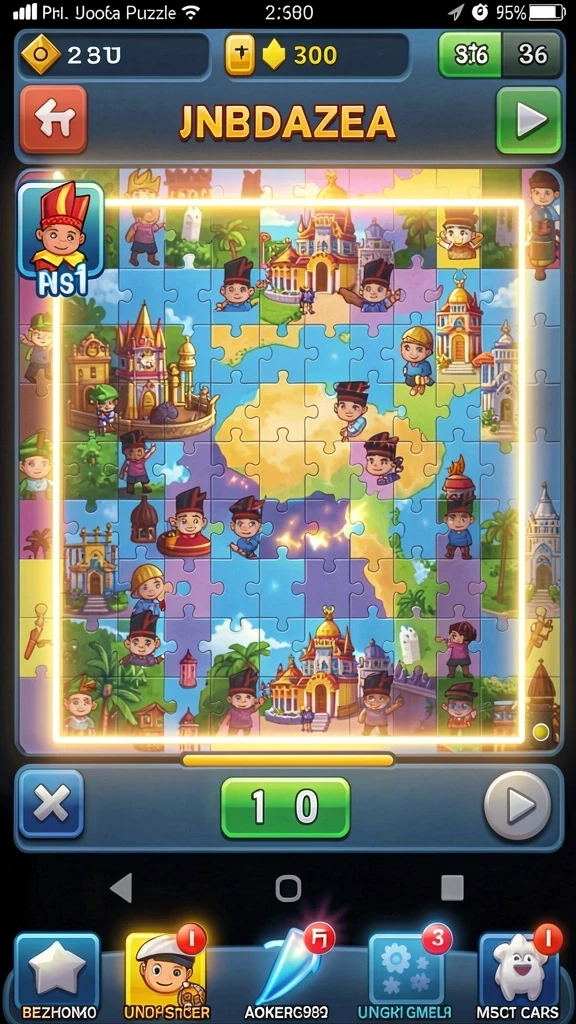Image resolution: width=576 pixels, height=1024 pixels.
Task: Tap the green 10 button
Action: [x=285, y=808]
